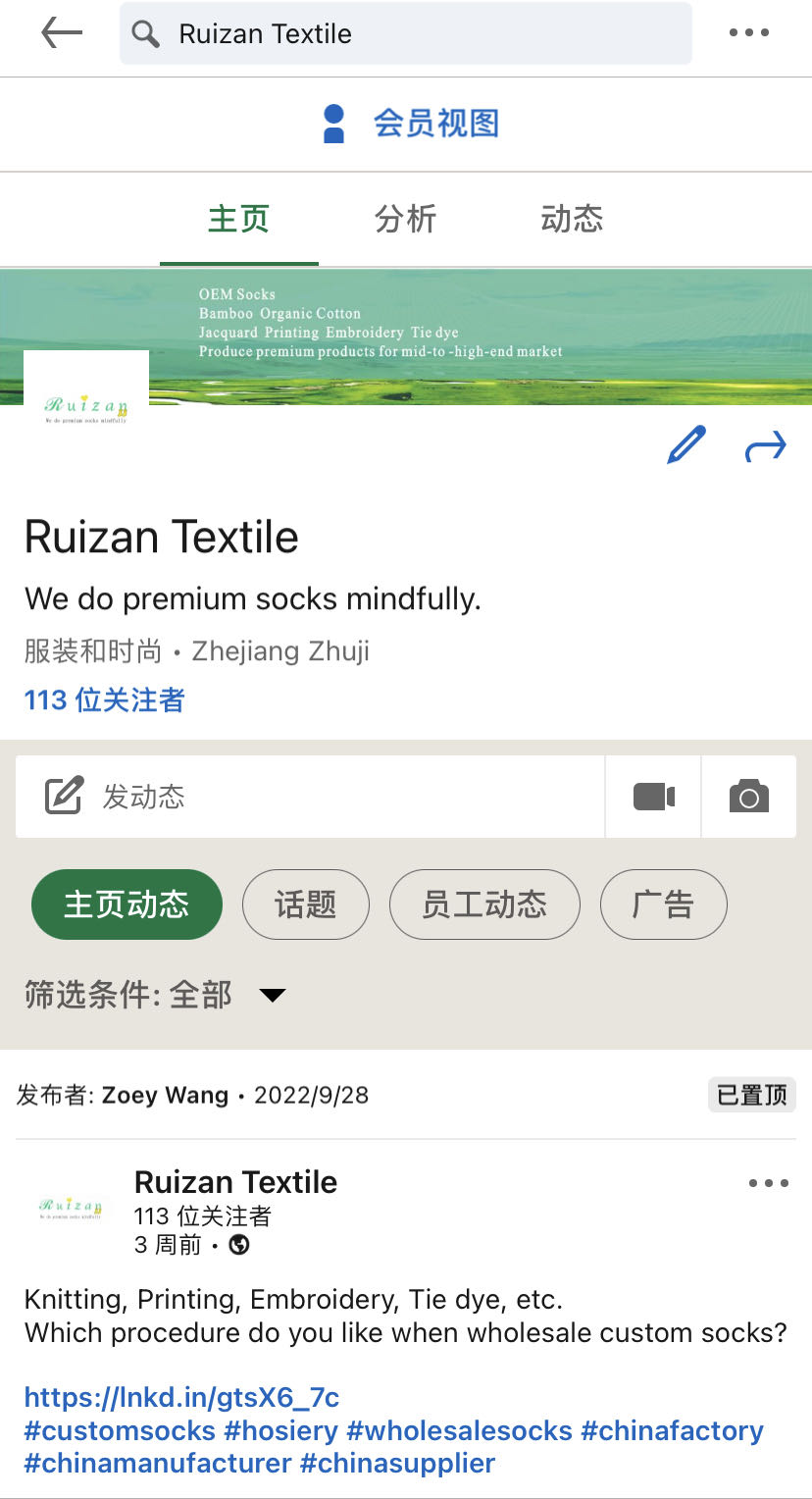Select the 主页 tab
This screenshot has height=1499, width=812.
(x=238, y=219)
